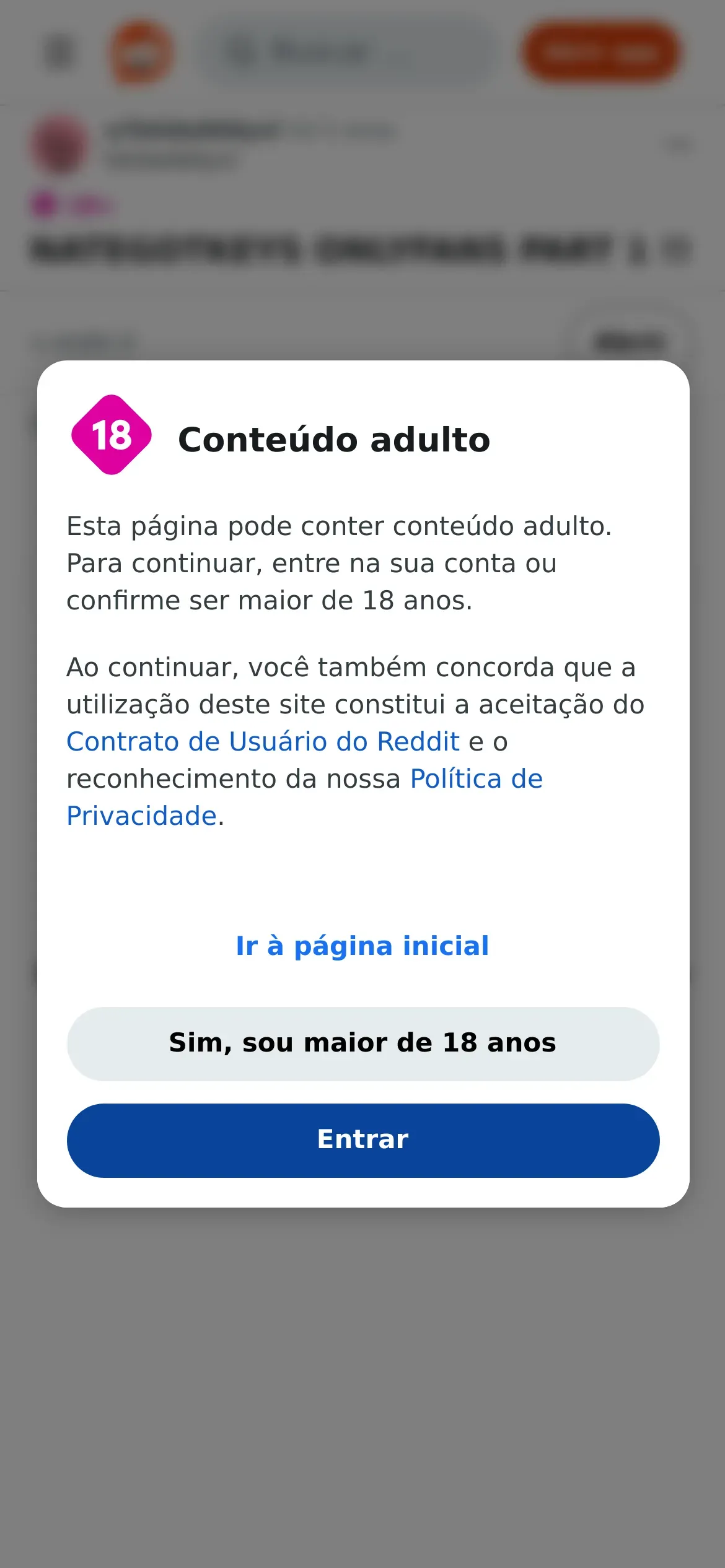The image size is (725, 1568).
Task: Tap the Entrar button to log in
Action: click(x=362, y=1140)
